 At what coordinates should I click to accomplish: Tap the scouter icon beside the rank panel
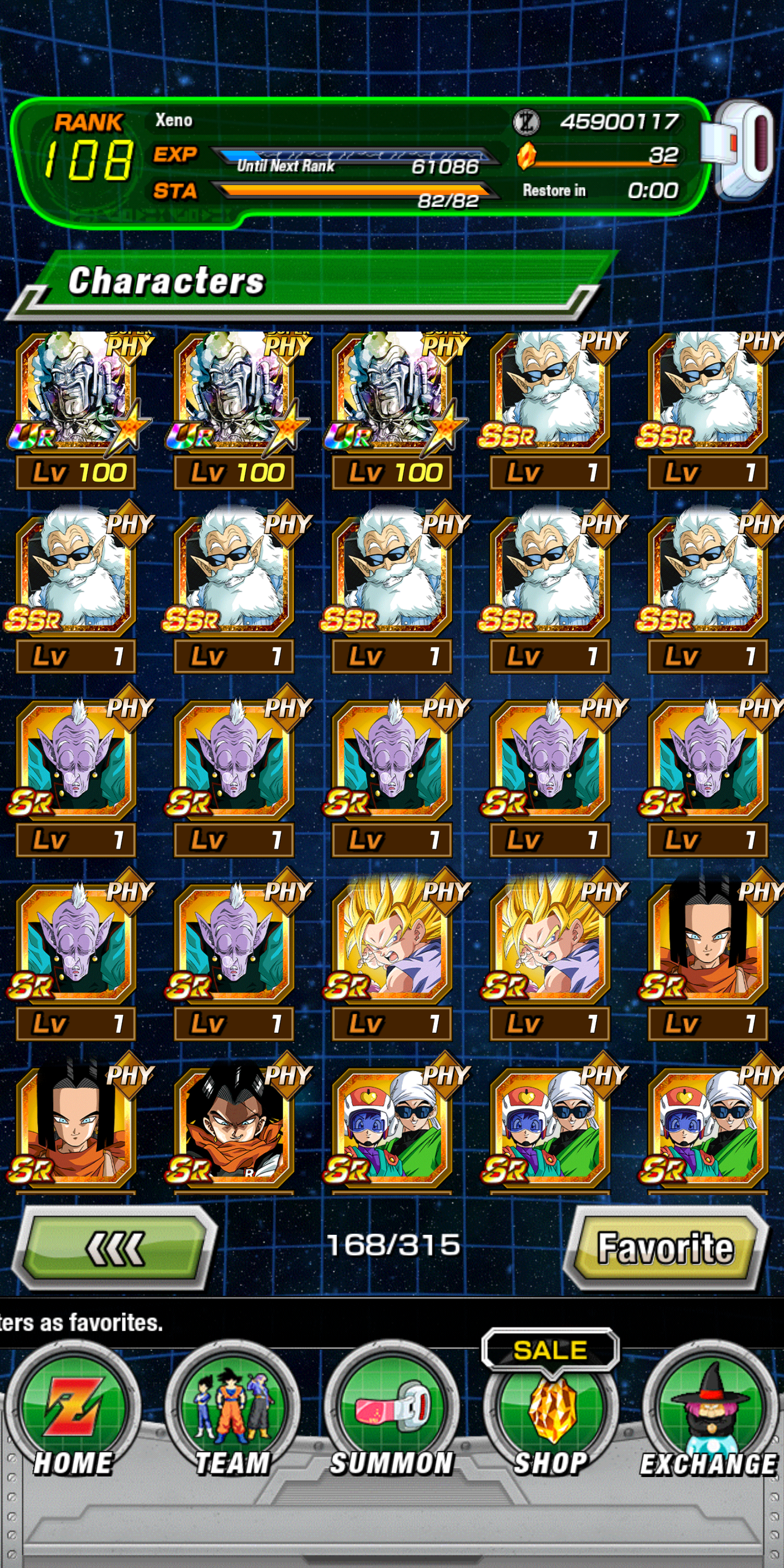point(739,150)
